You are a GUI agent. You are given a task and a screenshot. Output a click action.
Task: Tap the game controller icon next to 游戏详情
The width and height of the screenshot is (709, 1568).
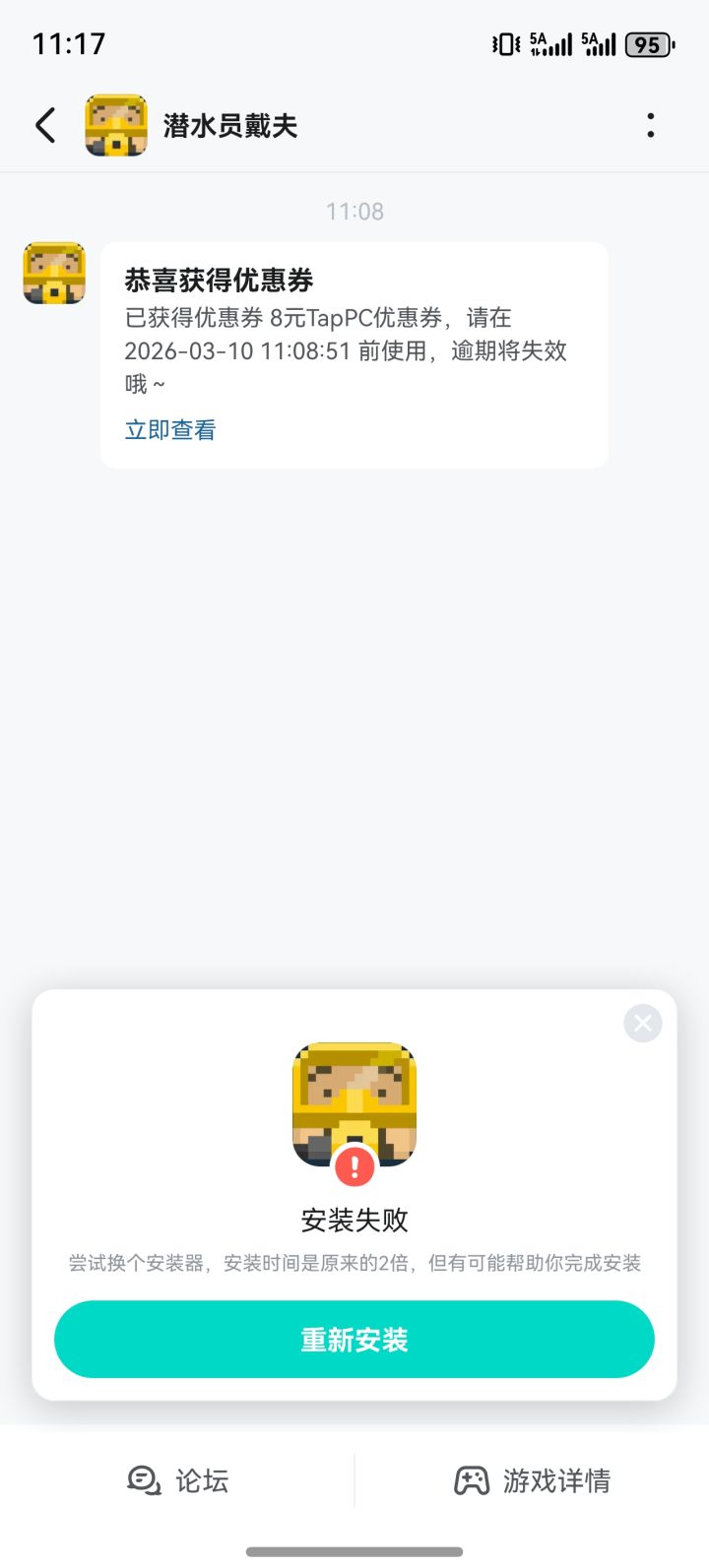coord(471,1481)
